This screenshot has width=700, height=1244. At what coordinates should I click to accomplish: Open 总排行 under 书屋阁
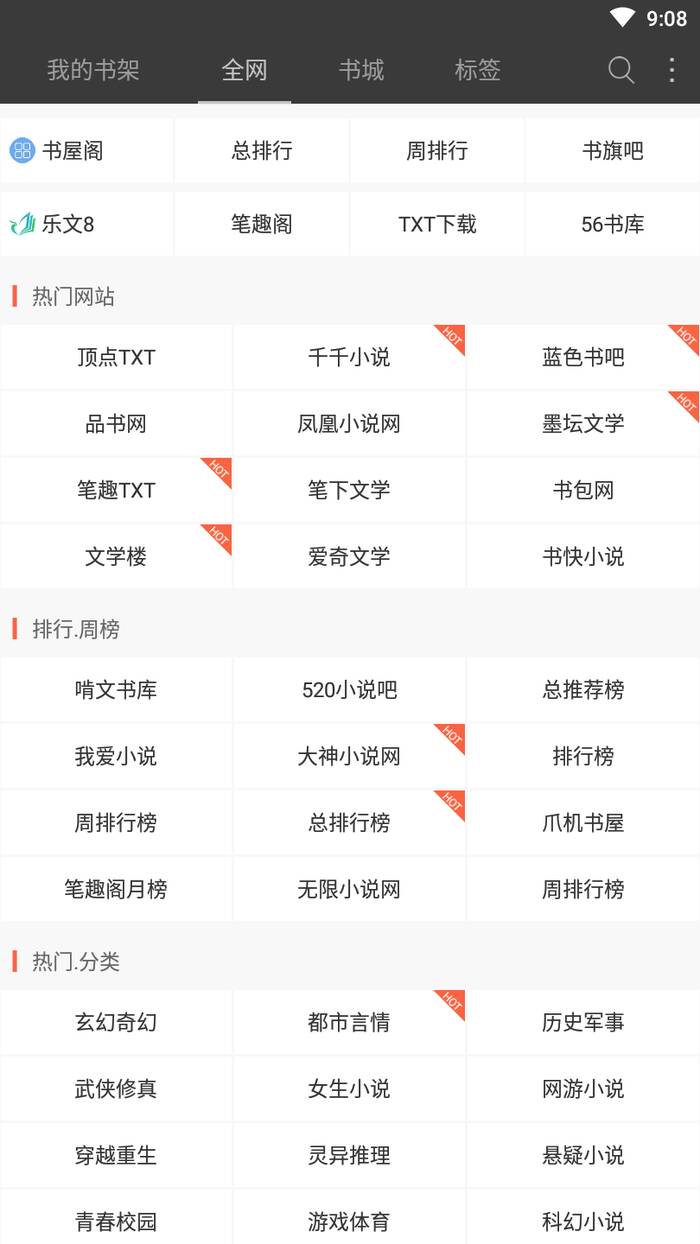pyautogui.click(x=262, y=151)
